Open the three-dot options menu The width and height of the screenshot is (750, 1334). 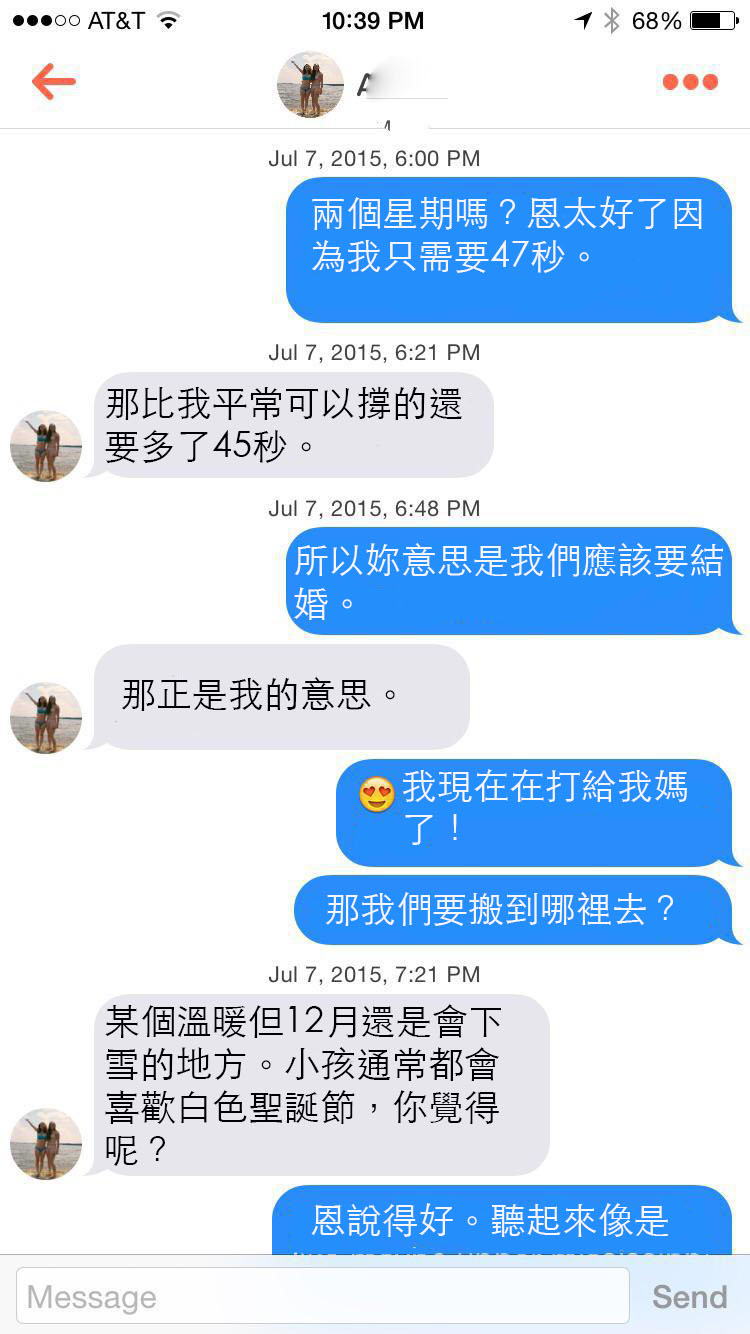[690, 82]
